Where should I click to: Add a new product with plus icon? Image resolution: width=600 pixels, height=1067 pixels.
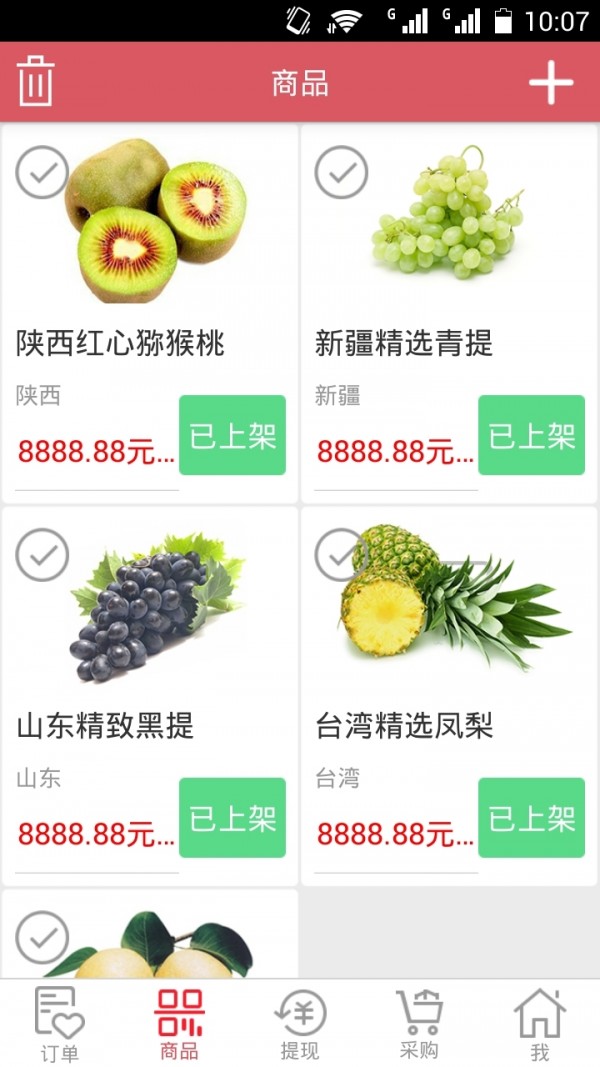[551, 82]
